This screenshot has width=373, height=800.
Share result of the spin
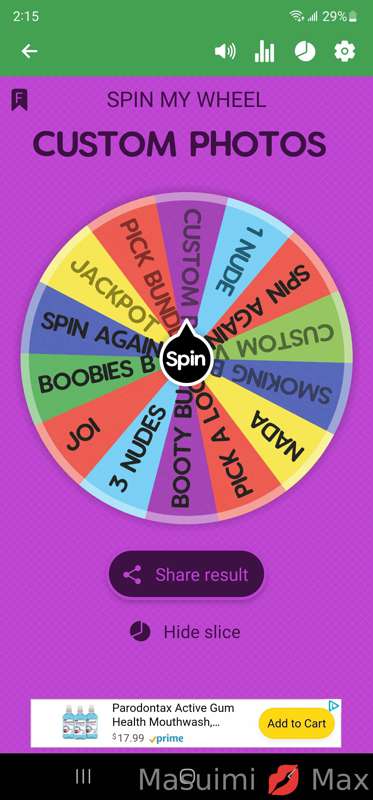point(186,574)
